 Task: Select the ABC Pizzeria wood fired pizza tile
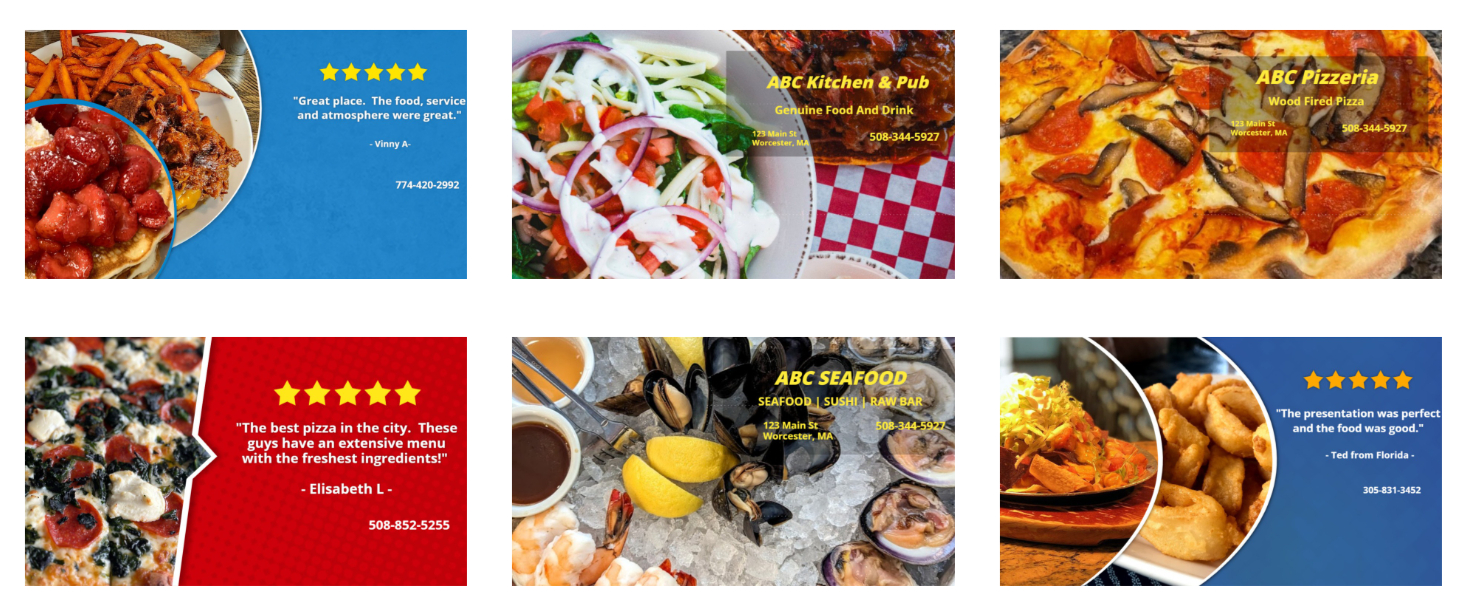[1220, 154]
